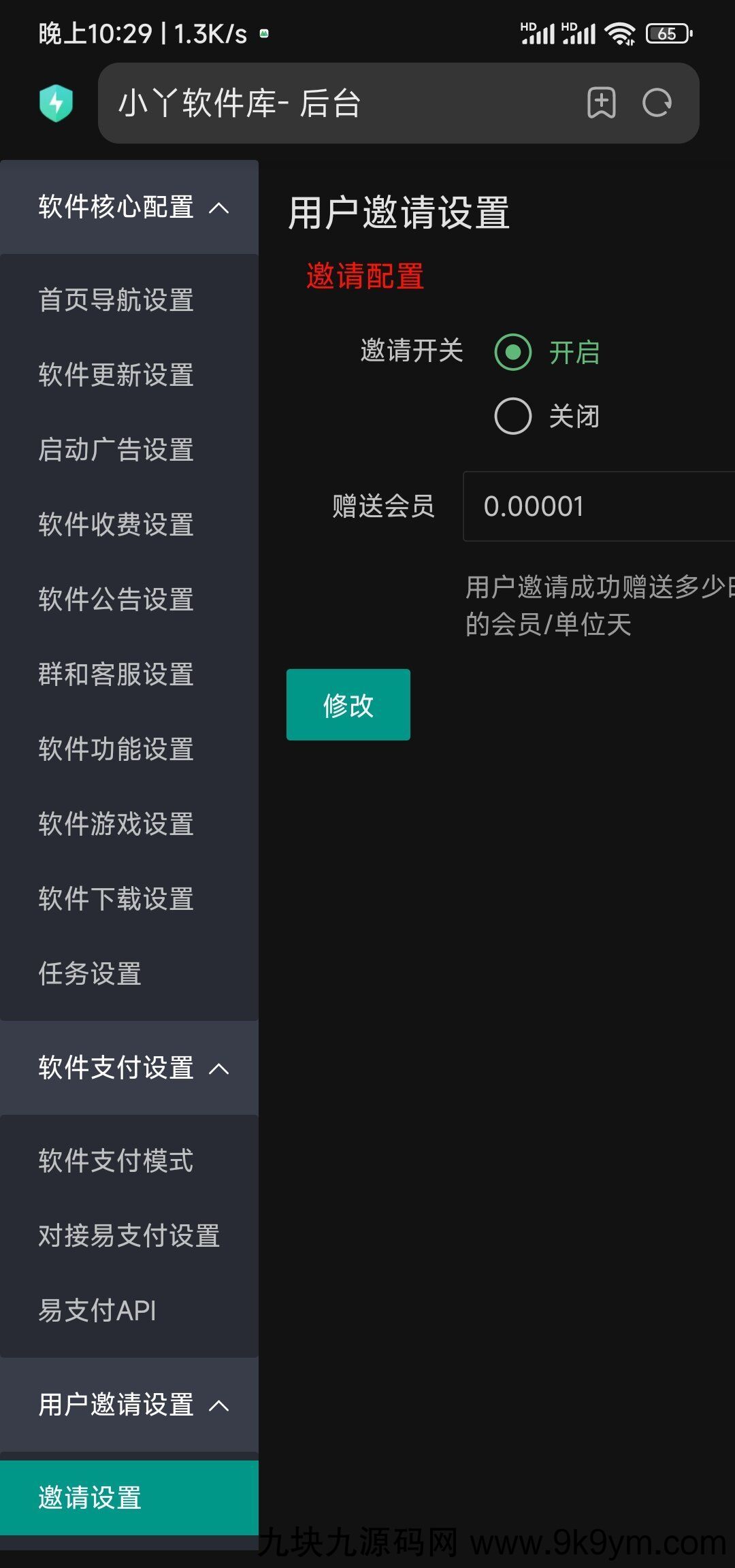Viewport: 735px width, 1568px height.
Task: Tap the 修改 button
Action: (348, 705)
